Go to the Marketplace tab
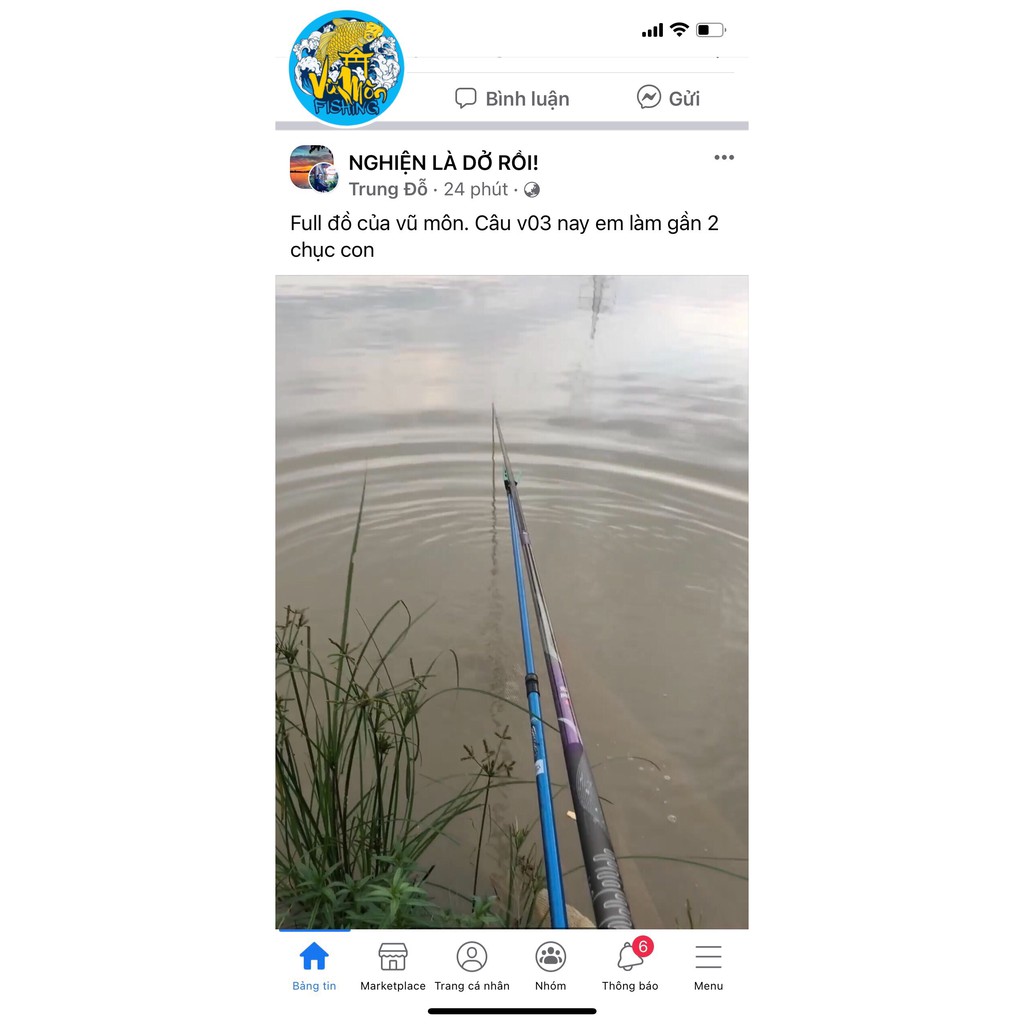This screenshot has height=1024, width=1024. pyautogui.click(x=393, y=966)
